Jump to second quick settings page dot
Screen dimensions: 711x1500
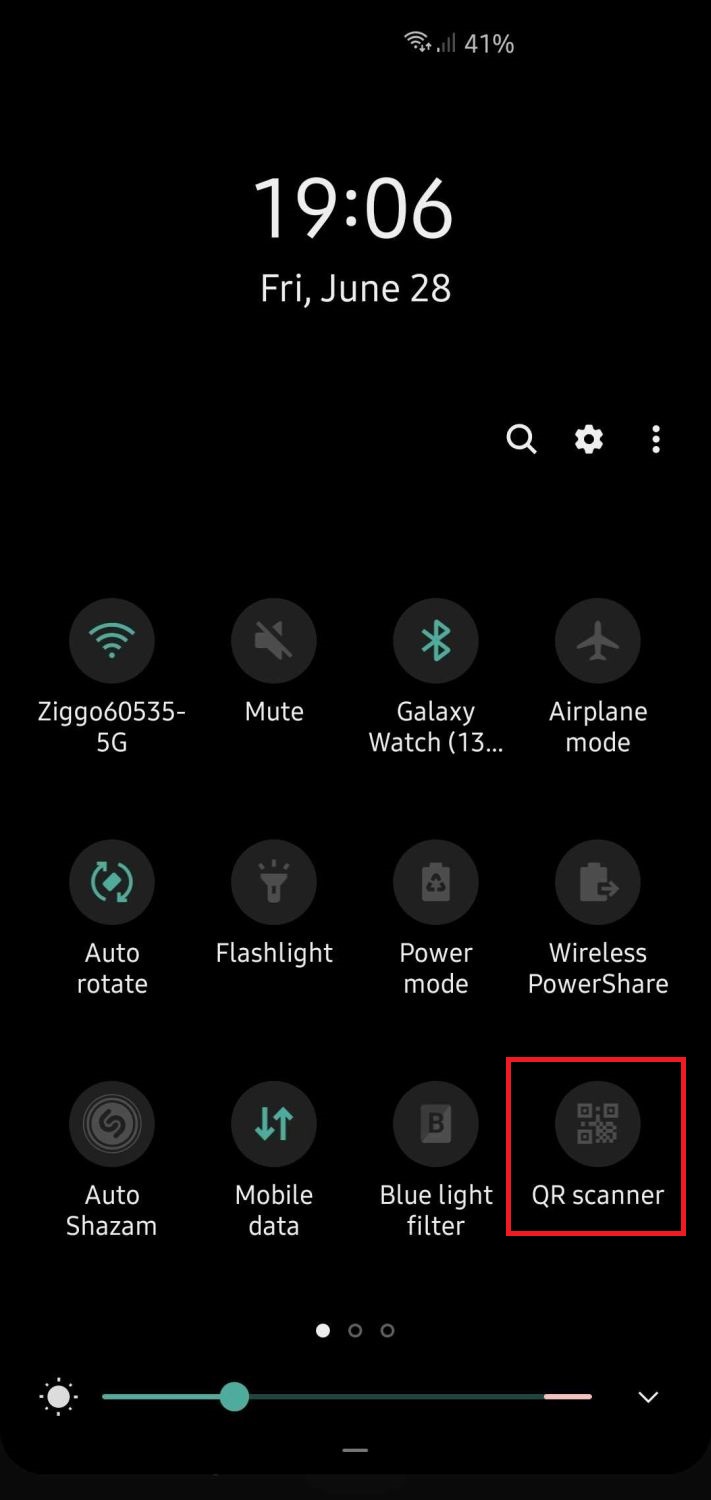355,1330
